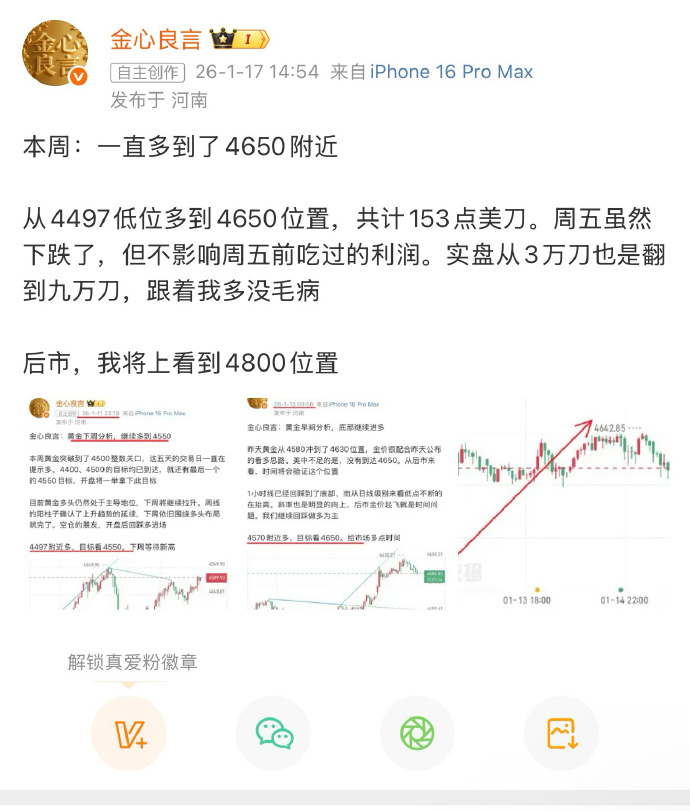
Task: Share post to WeChat chat
Action: click(273, 733)
